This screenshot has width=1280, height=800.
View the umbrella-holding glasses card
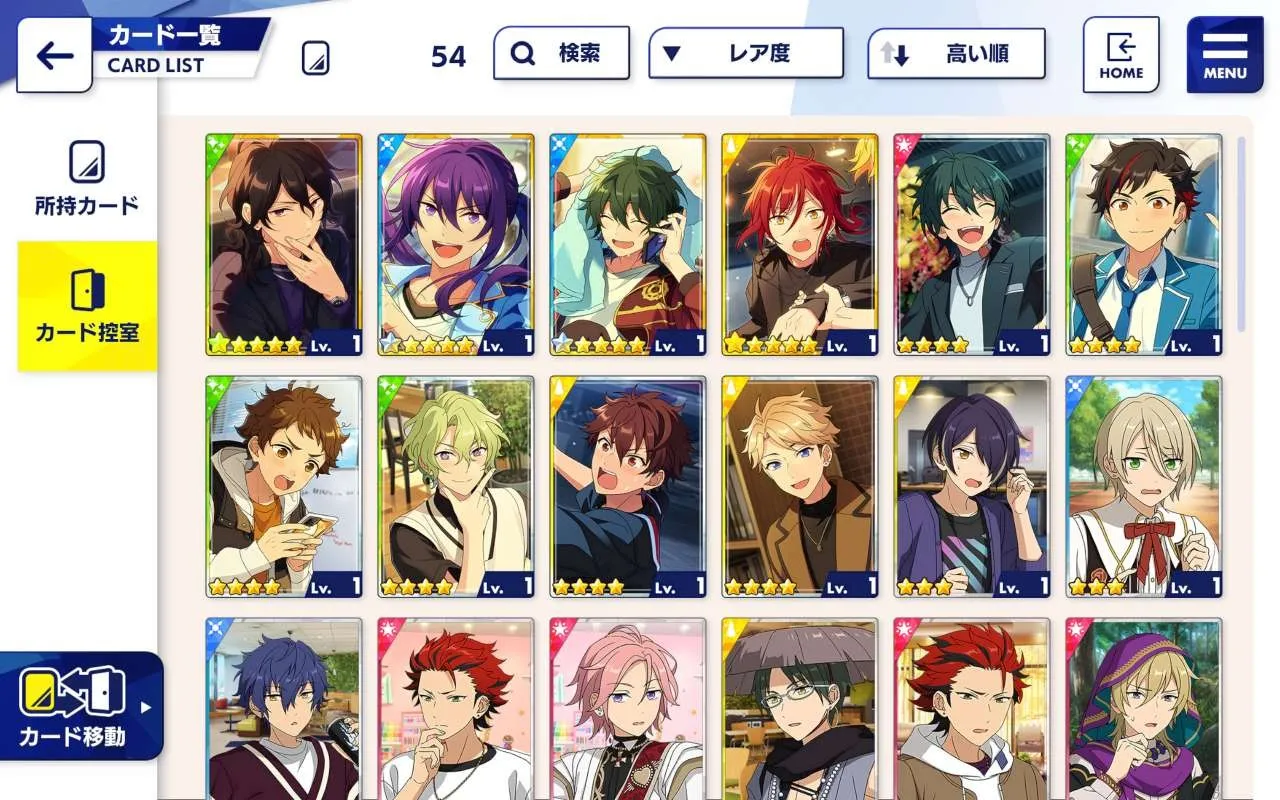click(x=800, y=710)
